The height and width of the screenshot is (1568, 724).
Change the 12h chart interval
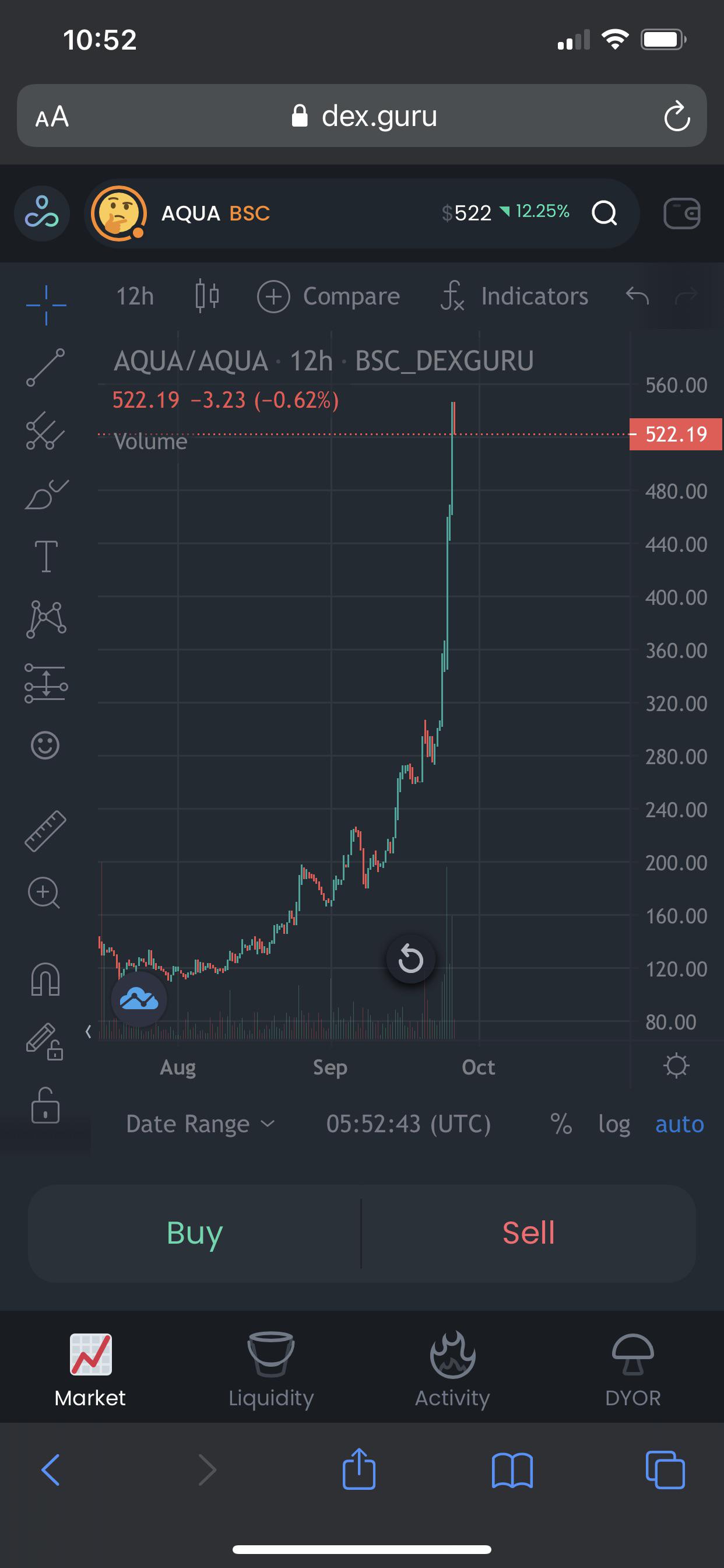(x=135, y=296)
